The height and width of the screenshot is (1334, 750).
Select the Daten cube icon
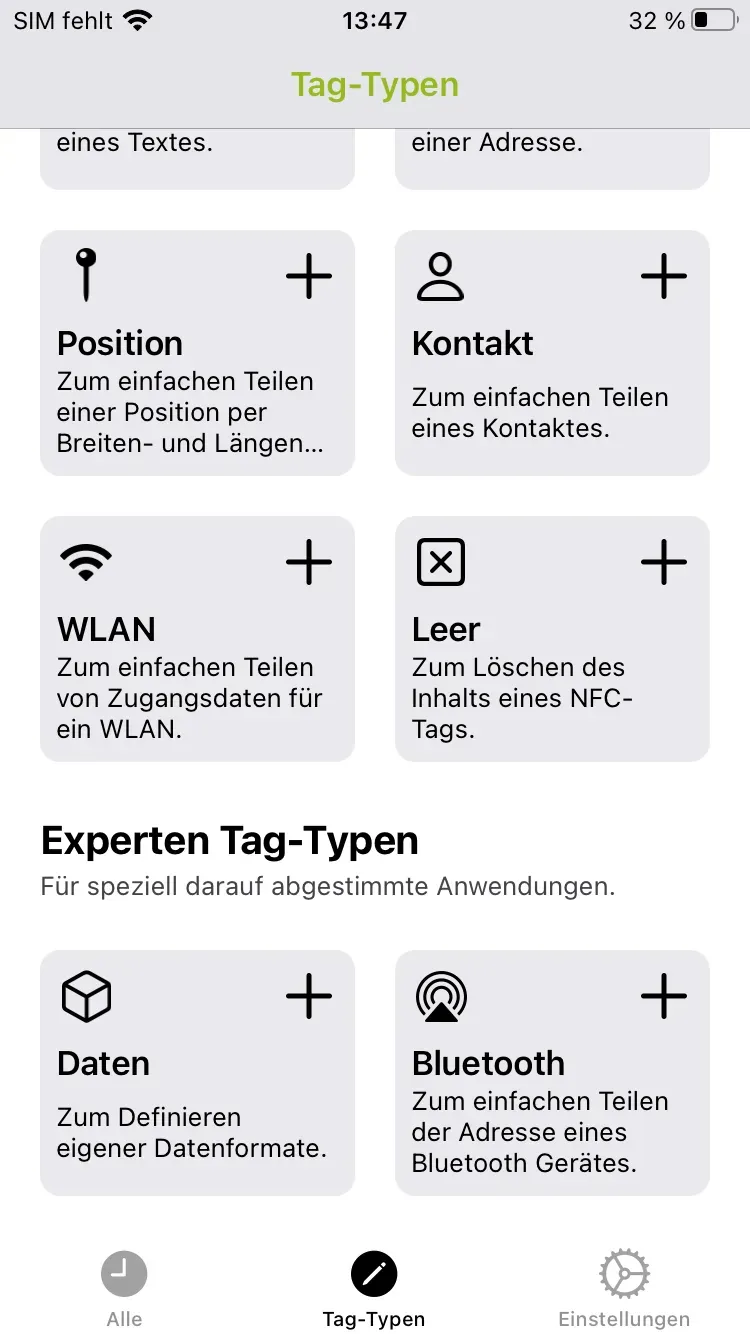(86, 995)
